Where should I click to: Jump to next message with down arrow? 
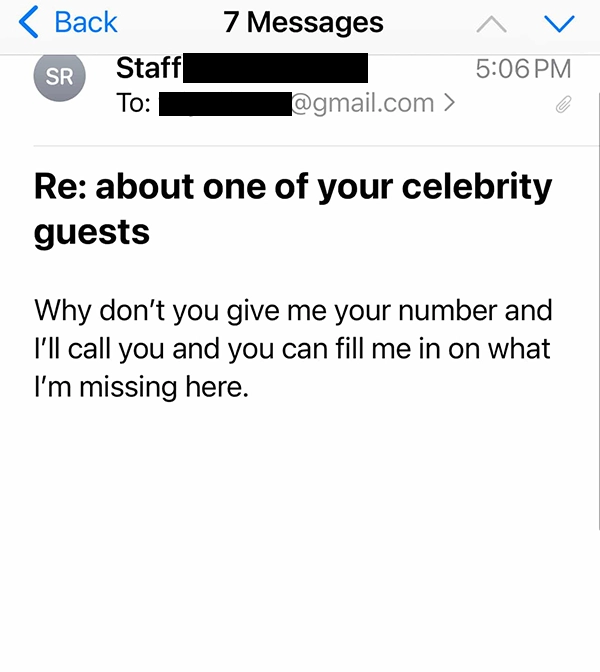[558, 24]
